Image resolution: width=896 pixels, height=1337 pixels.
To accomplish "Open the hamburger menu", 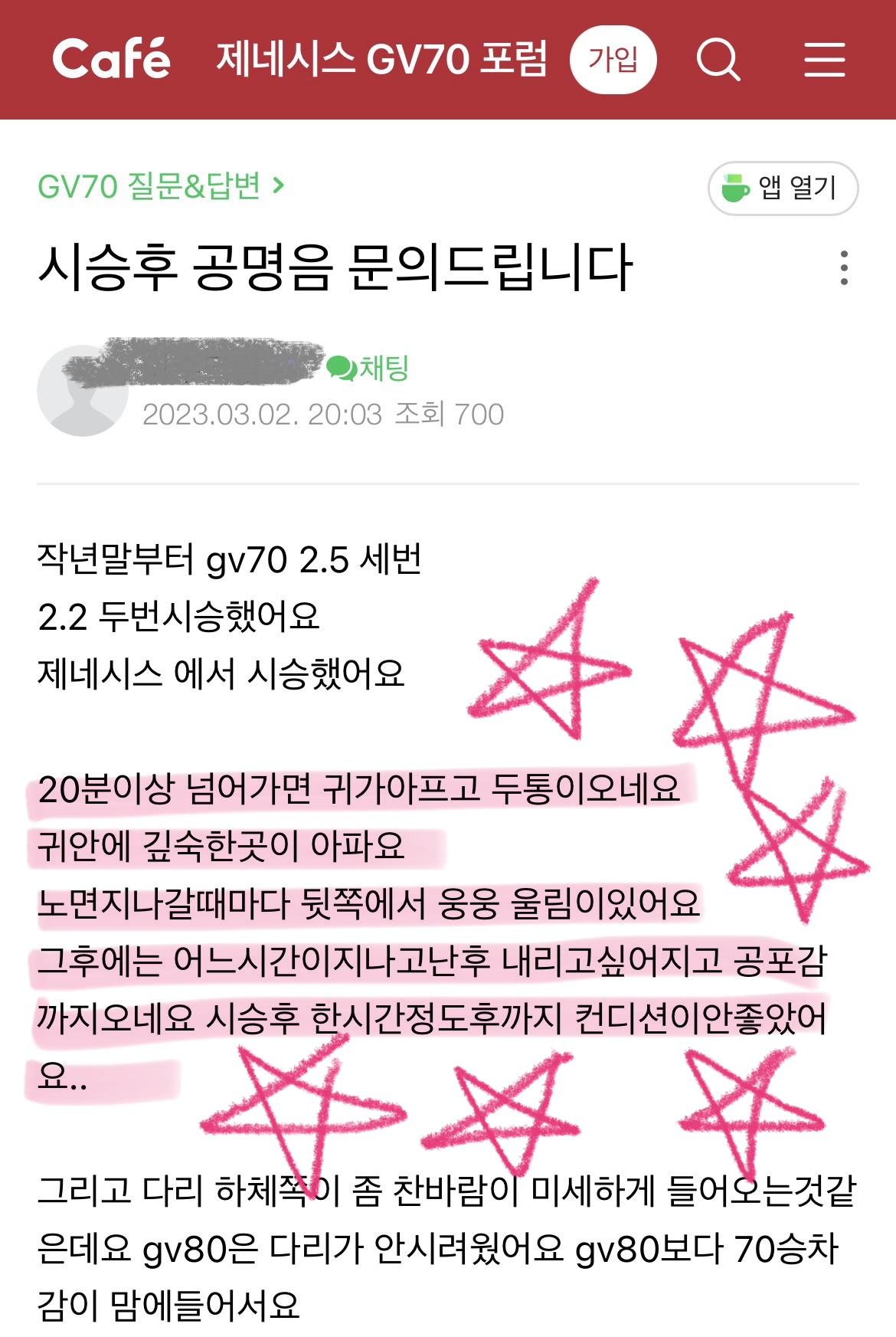I will (x=824, y=60).
